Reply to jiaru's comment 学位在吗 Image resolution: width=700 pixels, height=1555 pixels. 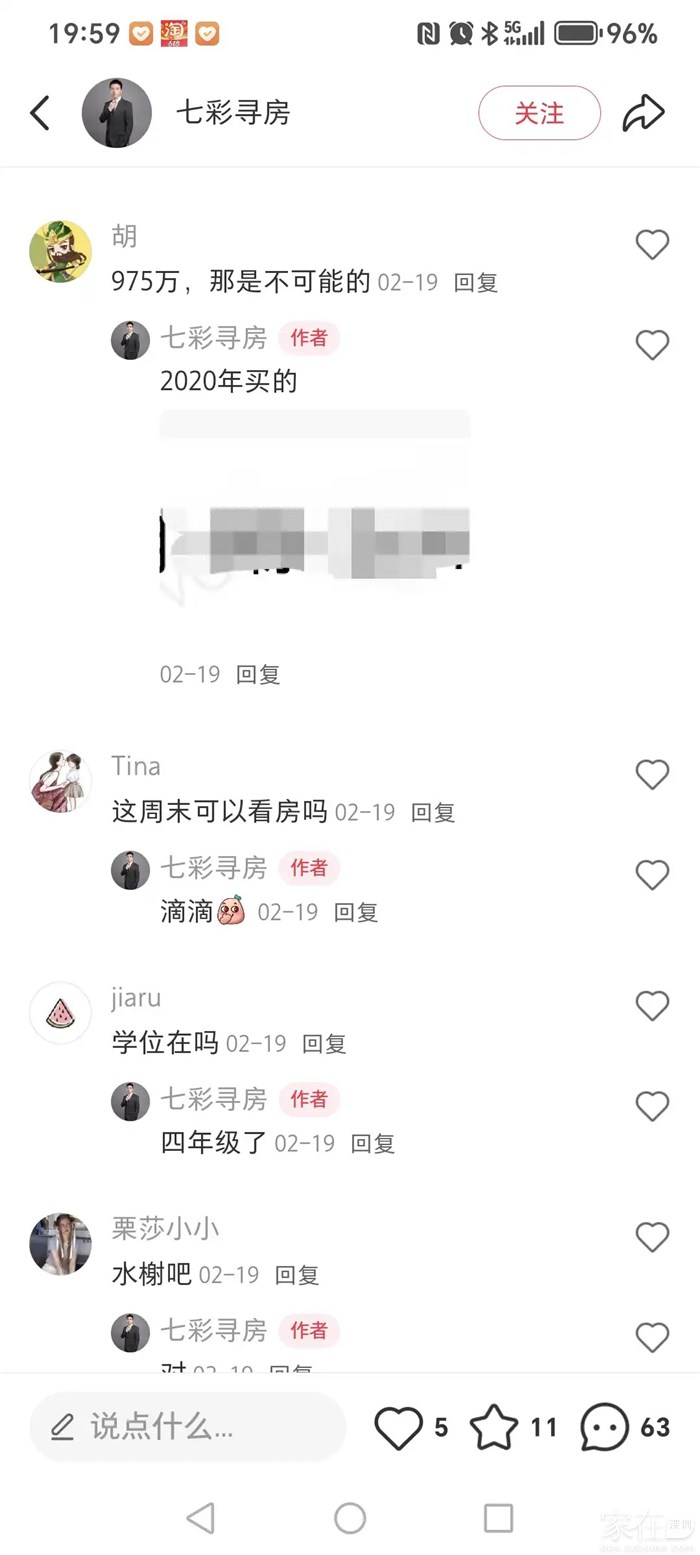pyautogui.click(x=324, y=1044)
